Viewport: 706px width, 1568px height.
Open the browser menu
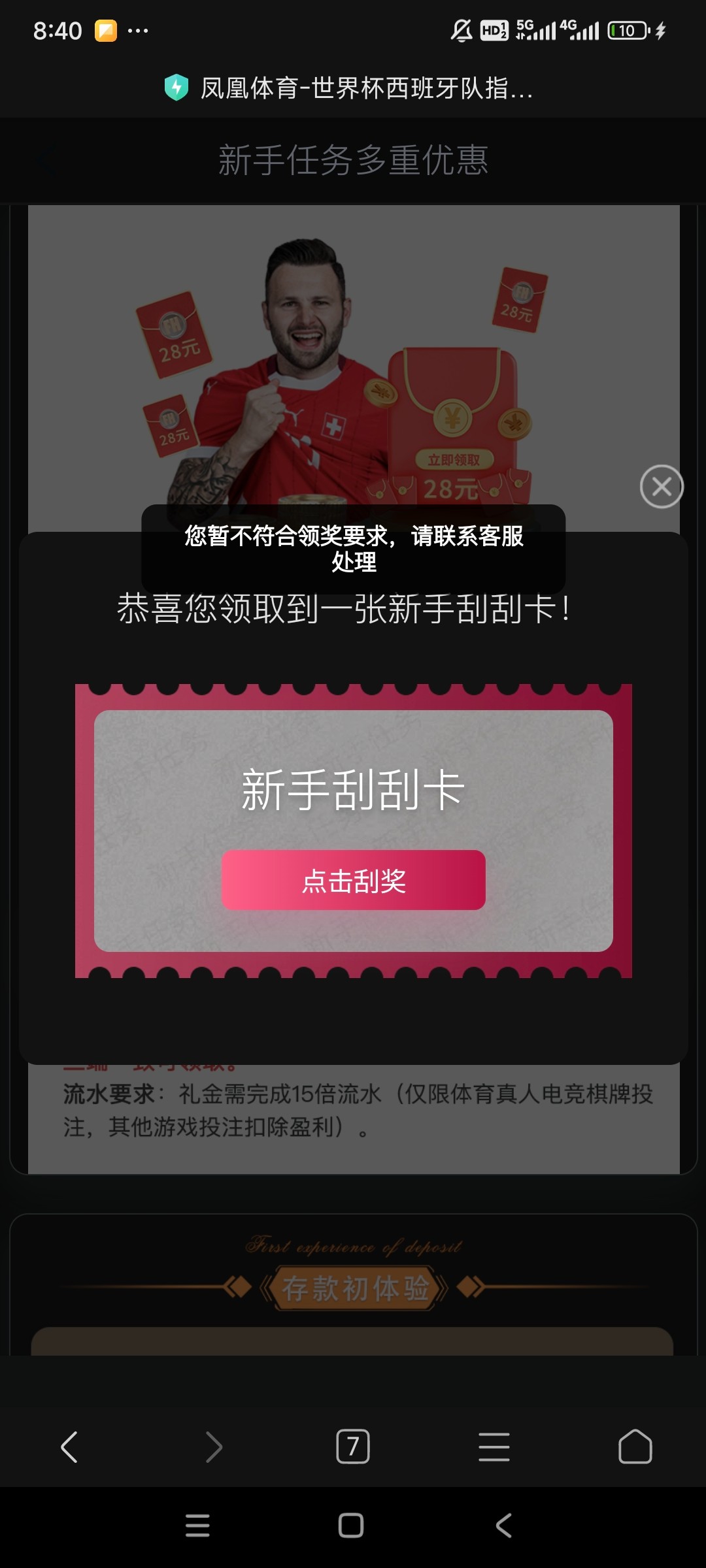(x=494, y=1446)
